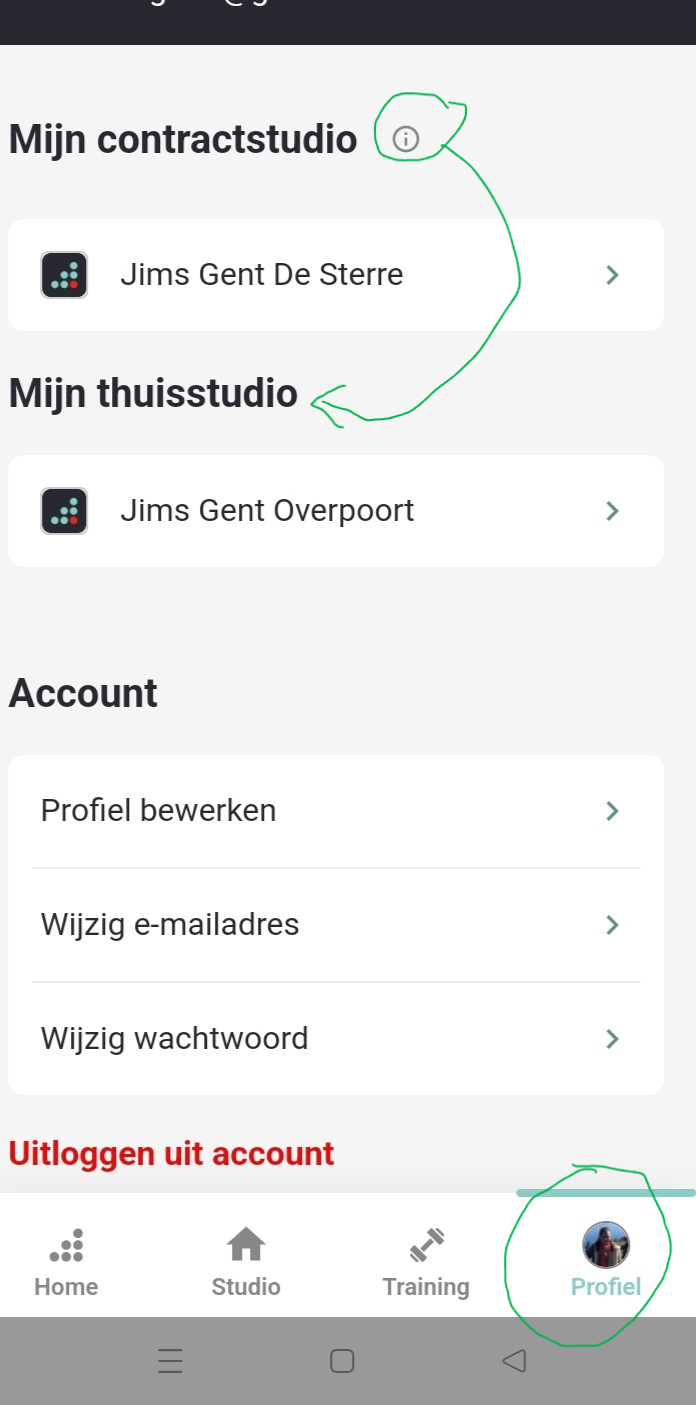The height and width of the screenshot is (1405, 696).
Task: Go to Wijzig wachtwoord
Action: click(336, 1039)
